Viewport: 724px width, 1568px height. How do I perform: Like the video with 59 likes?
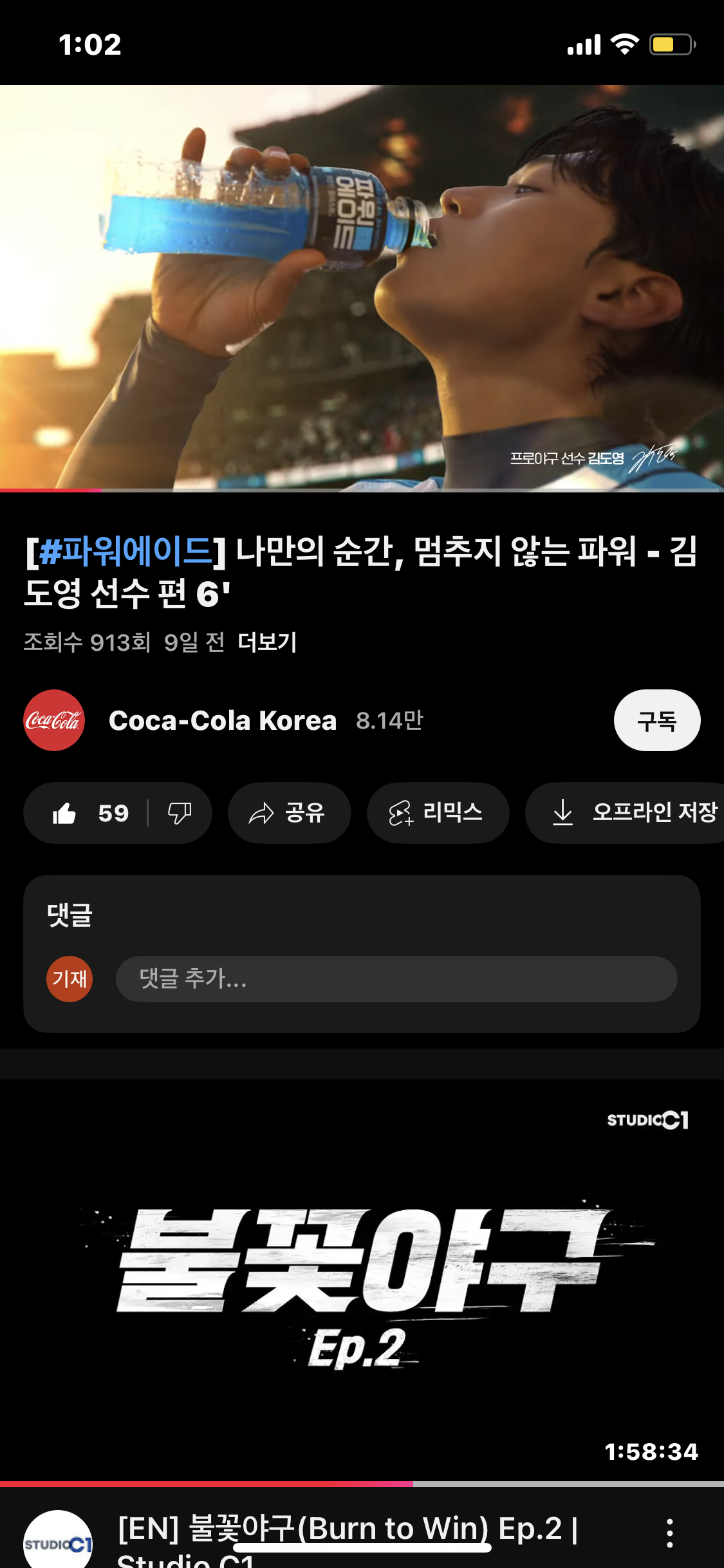tap(90, 813)
